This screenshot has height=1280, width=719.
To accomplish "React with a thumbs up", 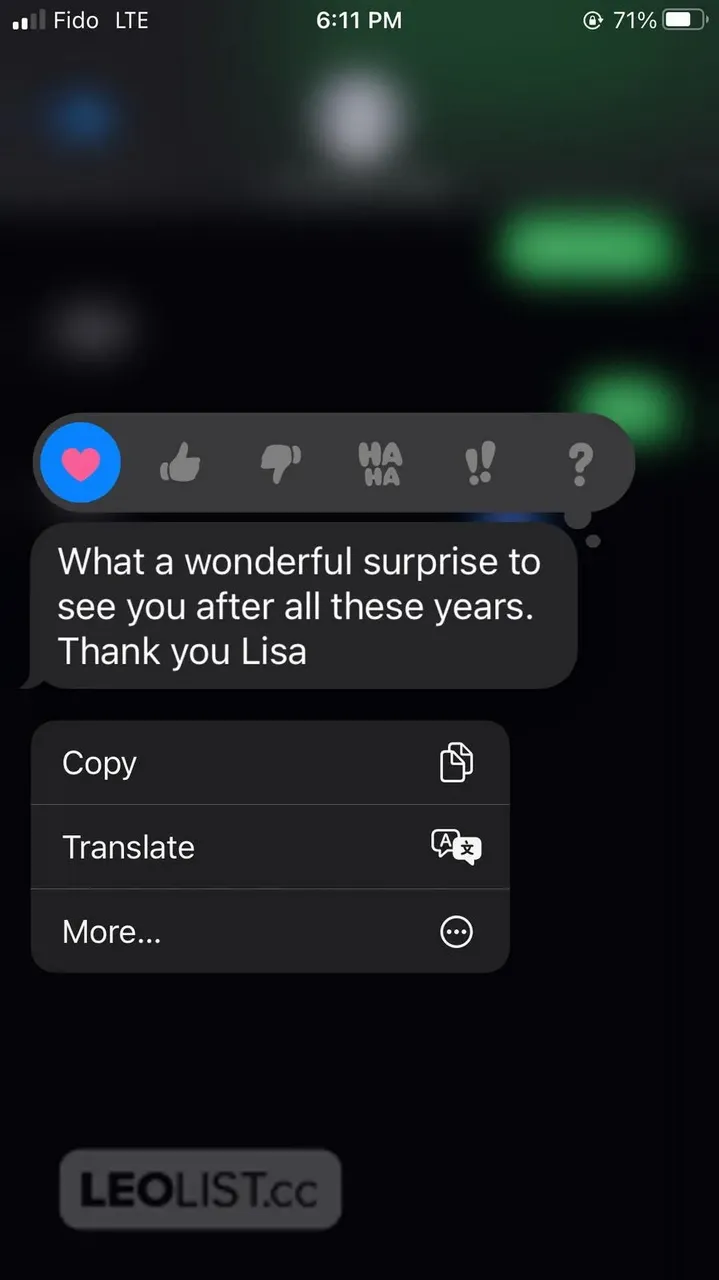I will click(x=181, y=464).
